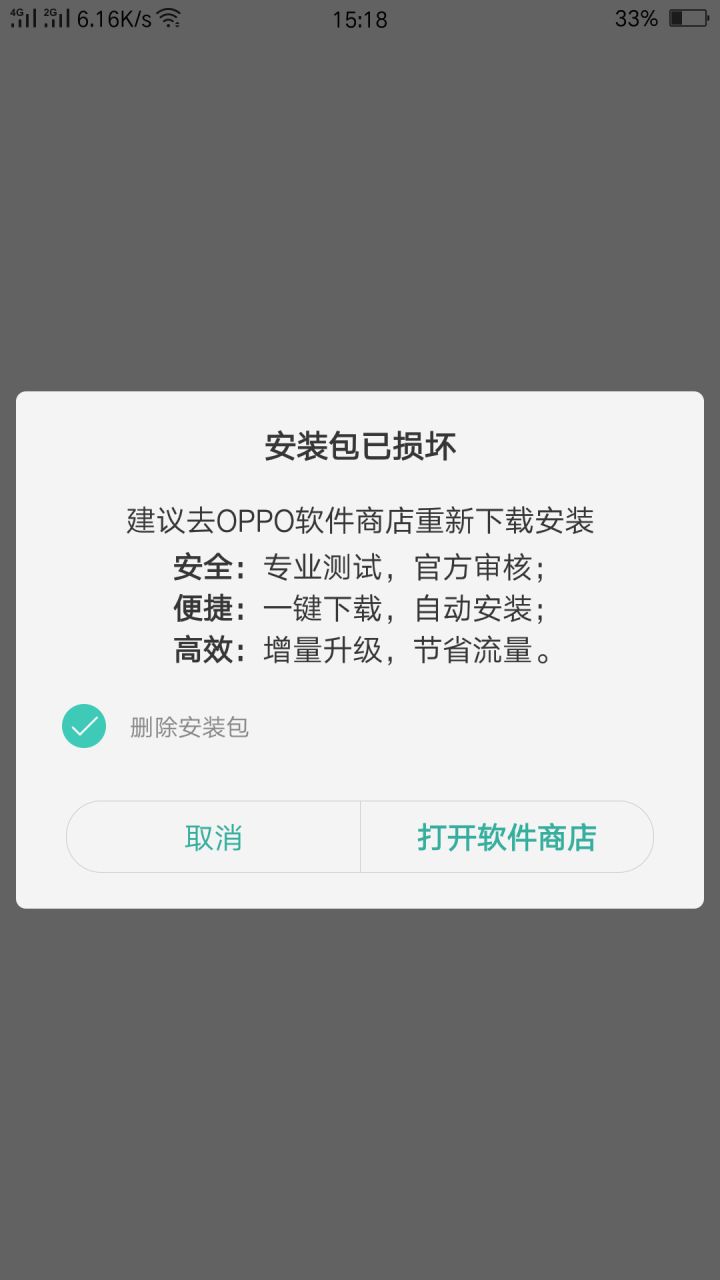Click the battery icon in status bar
Image resolution: width=720 pixels, height=1280 pixels.
pyautogui.click(x=690, y=18)
